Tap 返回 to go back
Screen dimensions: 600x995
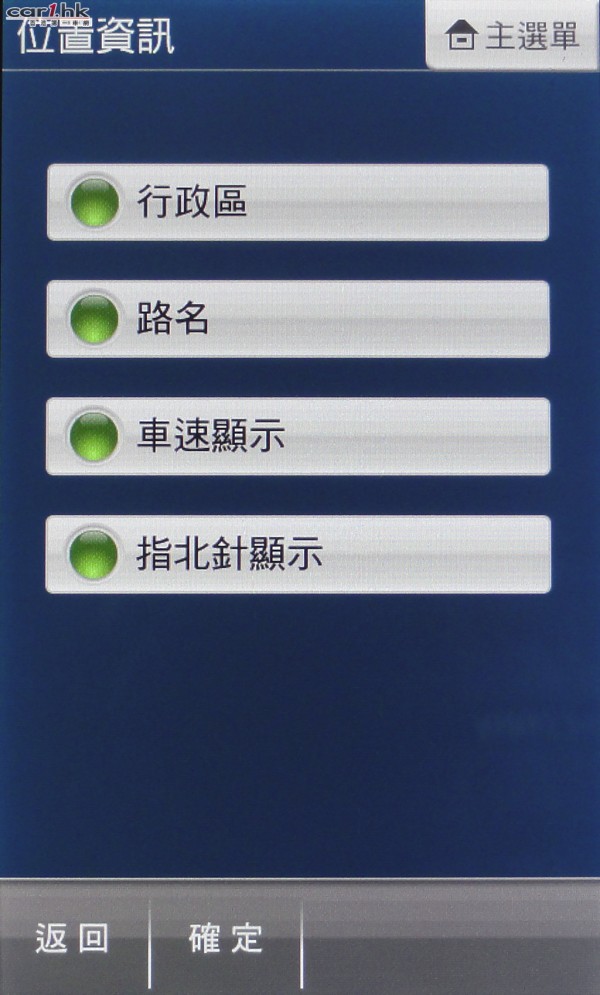point(74,938)
